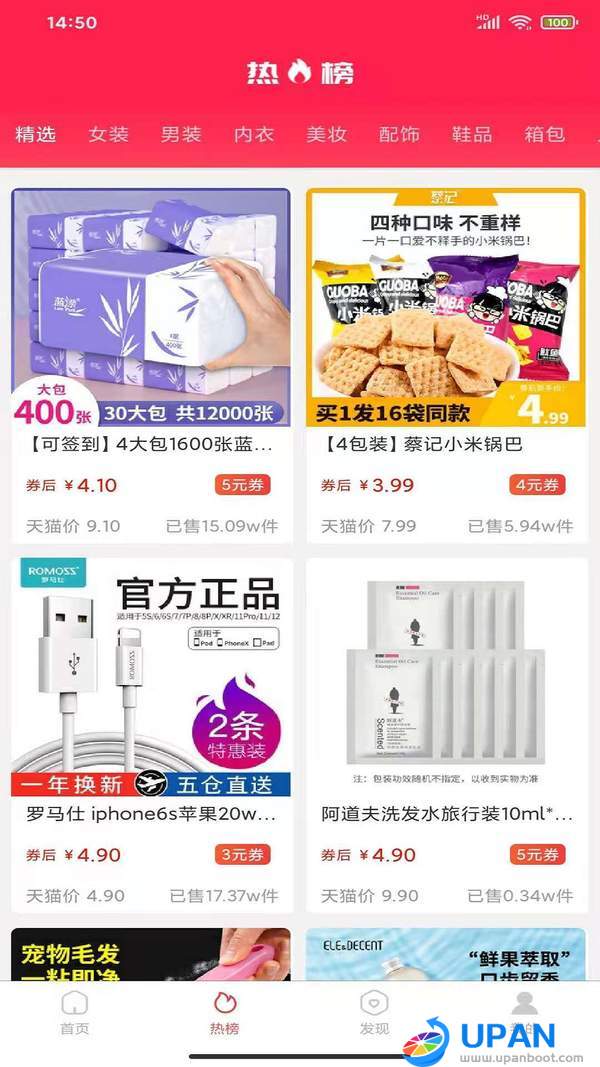Show the 美妆 category
Screen dimensions: 600x1067
point(327,134)
